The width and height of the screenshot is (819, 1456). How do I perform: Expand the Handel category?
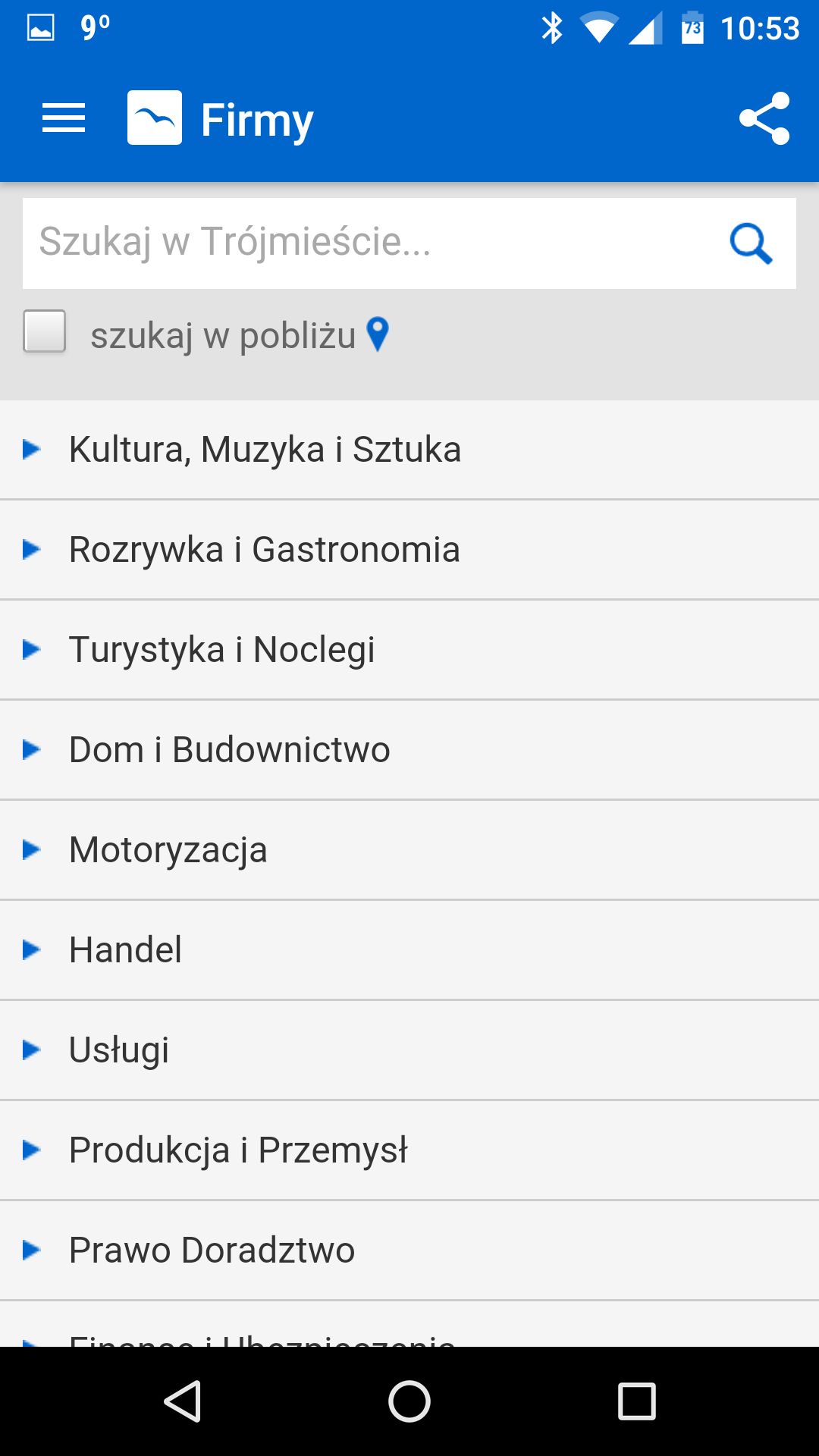[x=409, y=950]
